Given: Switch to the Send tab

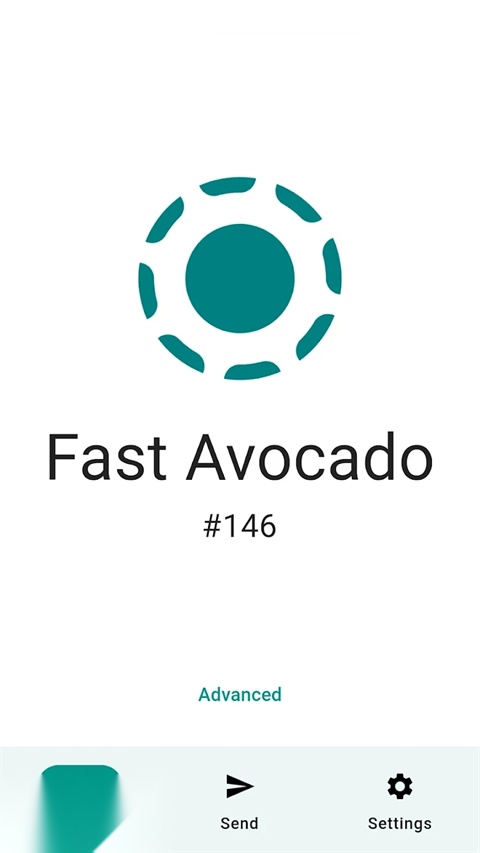Looking at the screenshot, I should click(x=239, y=801).
